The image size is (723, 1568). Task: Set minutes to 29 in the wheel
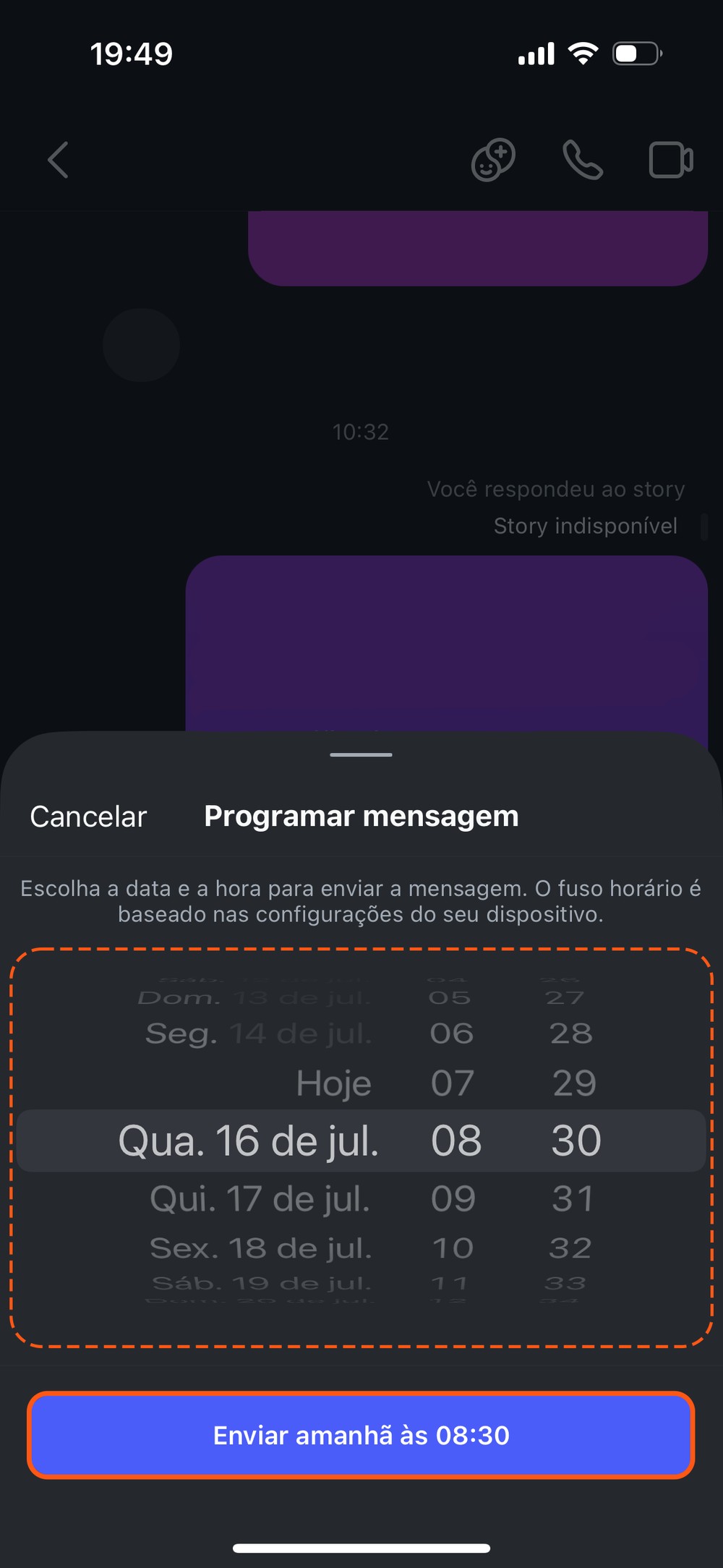pos(574,1083)
